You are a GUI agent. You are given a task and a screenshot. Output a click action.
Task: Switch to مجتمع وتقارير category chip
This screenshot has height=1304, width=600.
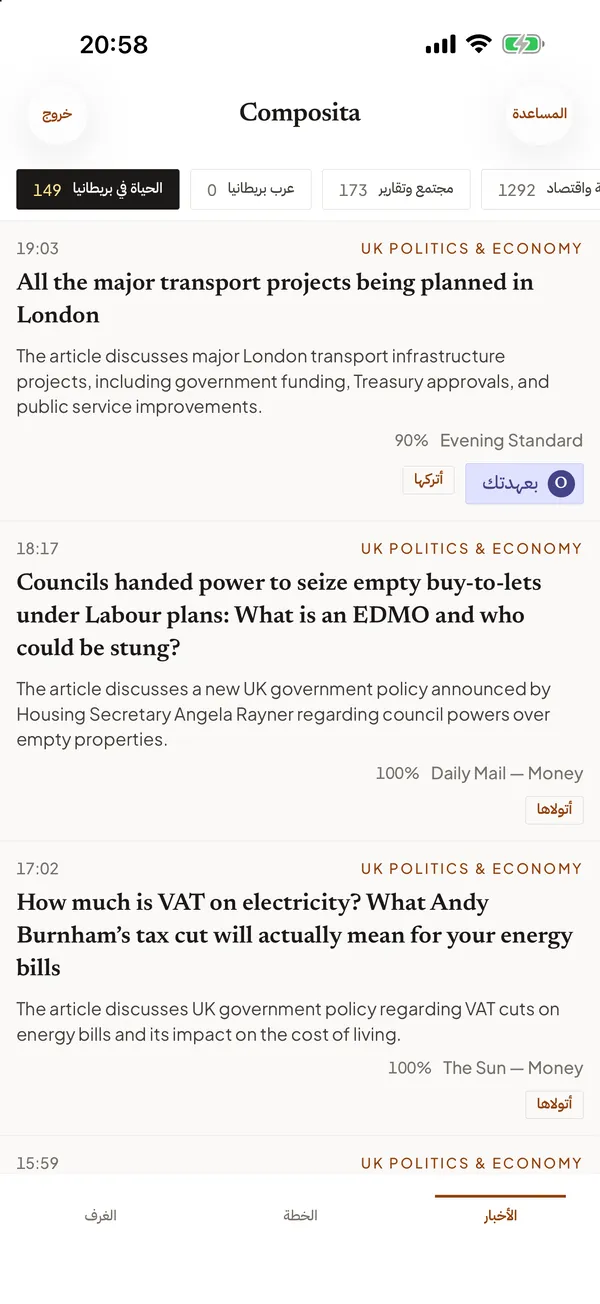click(396, 189)
